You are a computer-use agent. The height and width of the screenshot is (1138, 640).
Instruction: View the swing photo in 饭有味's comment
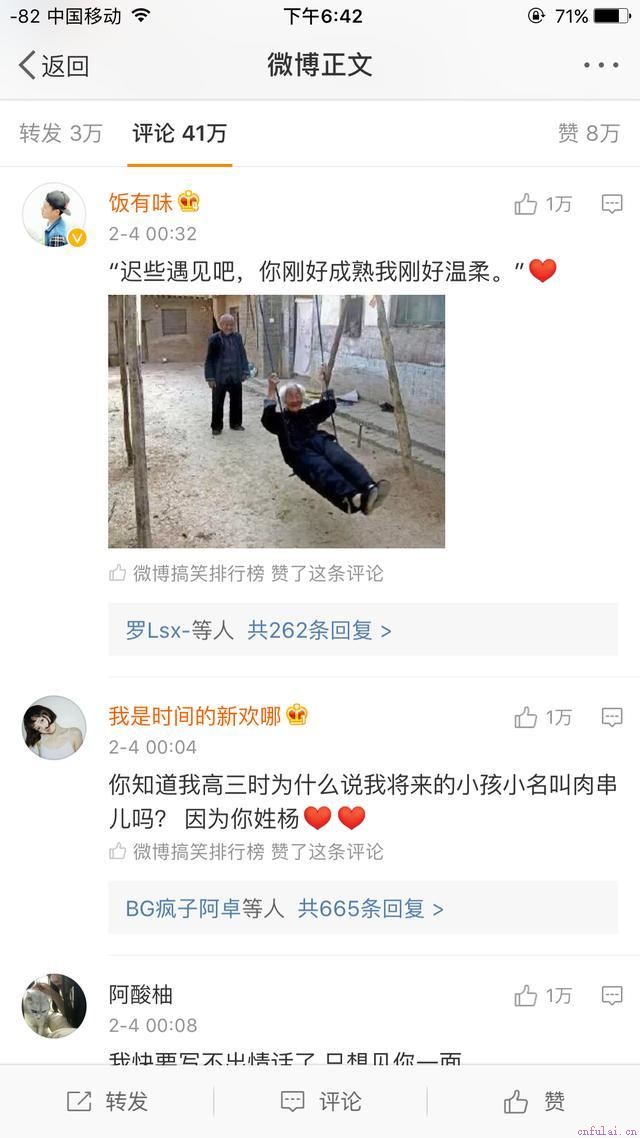tap(276, 421)
